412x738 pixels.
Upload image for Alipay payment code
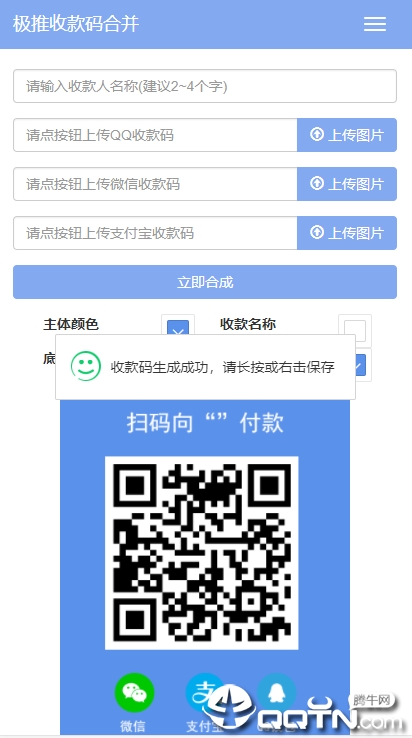[x=347, y=233]
